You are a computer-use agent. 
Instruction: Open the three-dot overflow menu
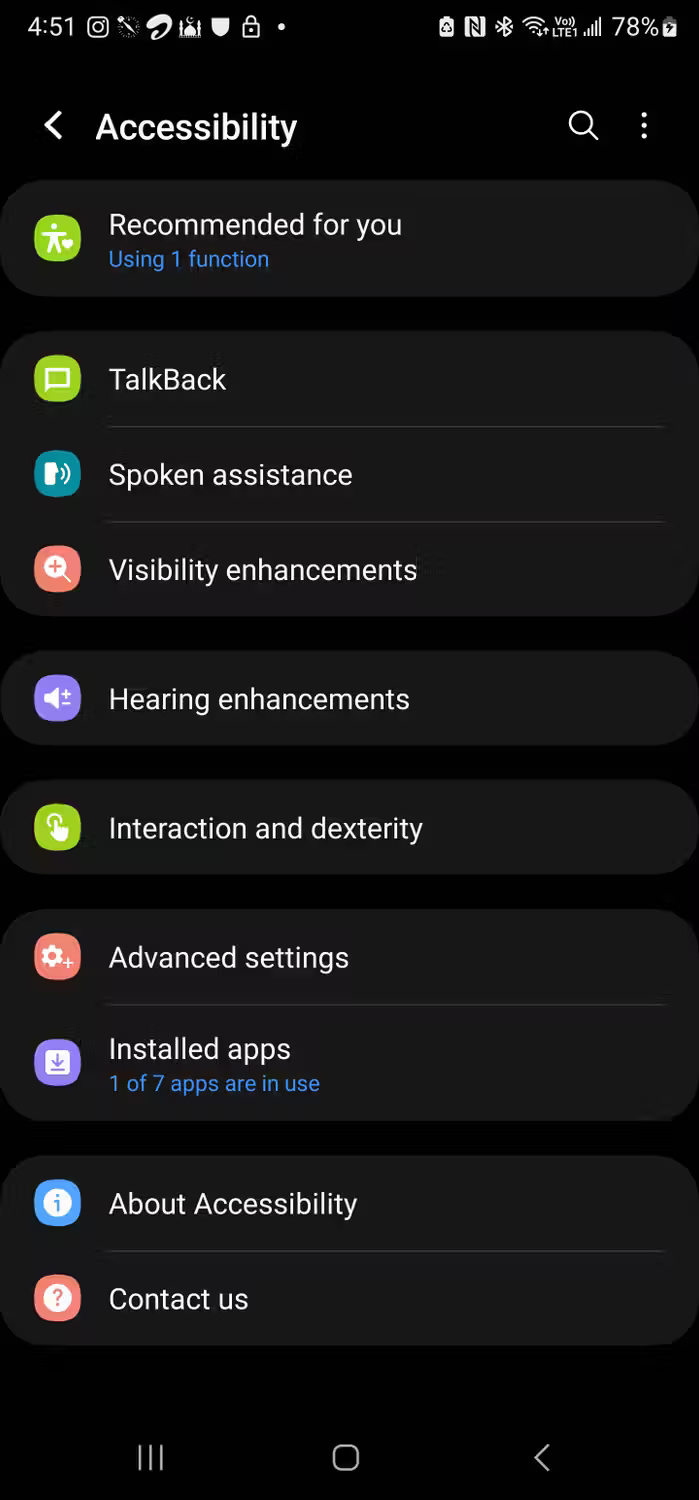pyautogui.click(x=644, y=126)
